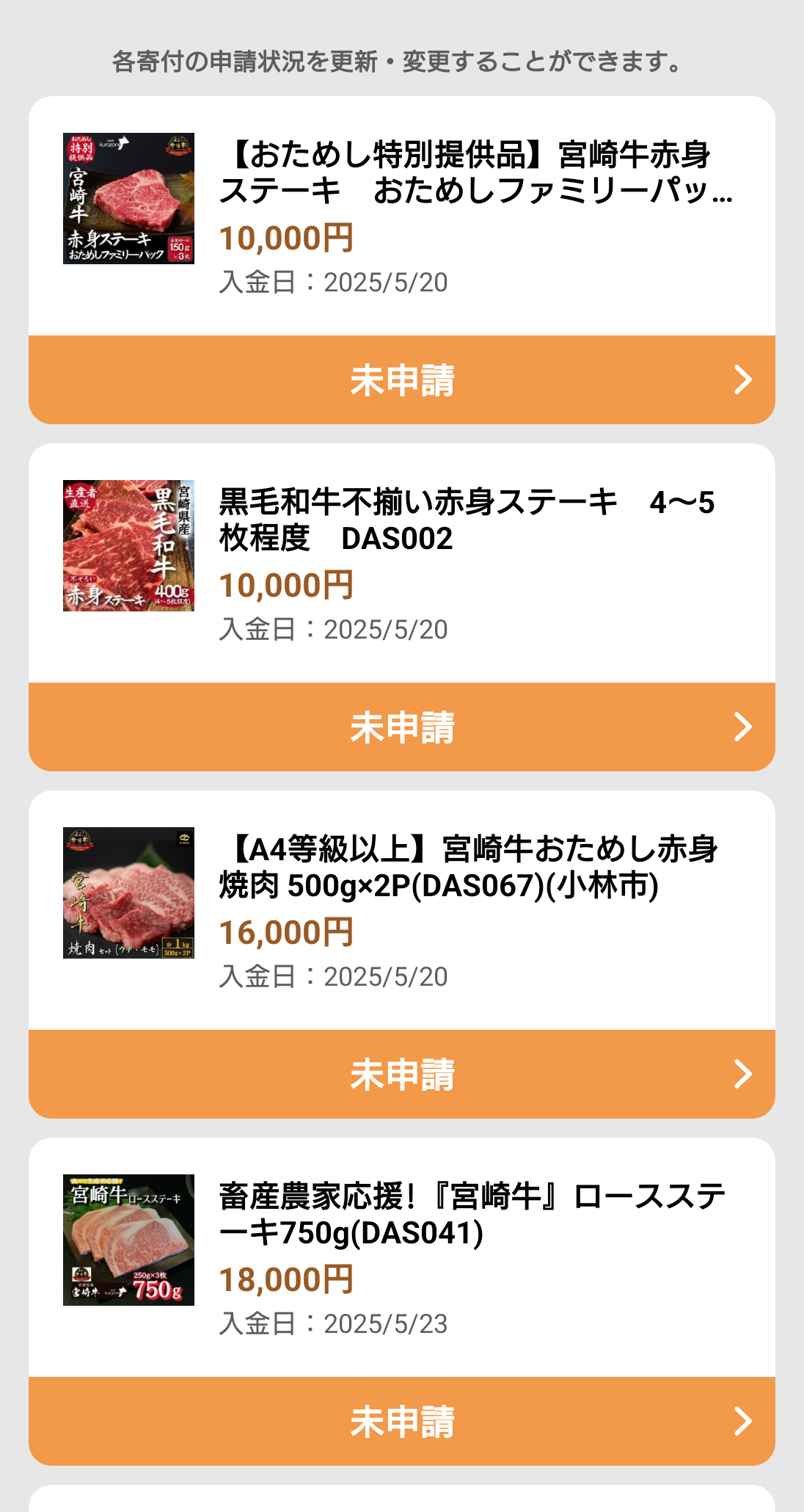804x1512 pixels.
Task: Select 未申請 for 宮崎牛おためし赤身焼肉 DAS067
Action: (402, 1075)
